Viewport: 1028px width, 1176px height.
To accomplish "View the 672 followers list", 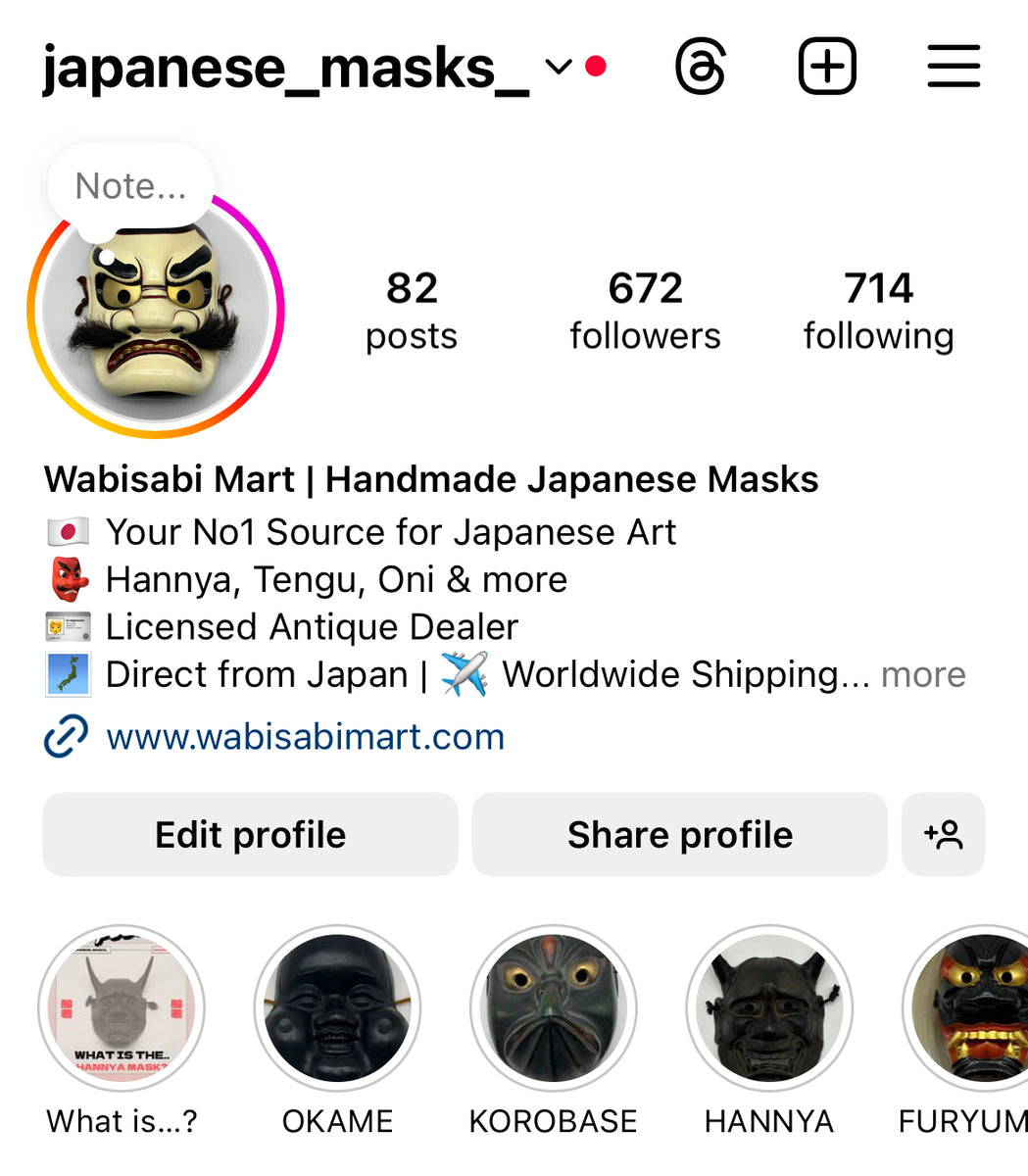I will [645, 311].
